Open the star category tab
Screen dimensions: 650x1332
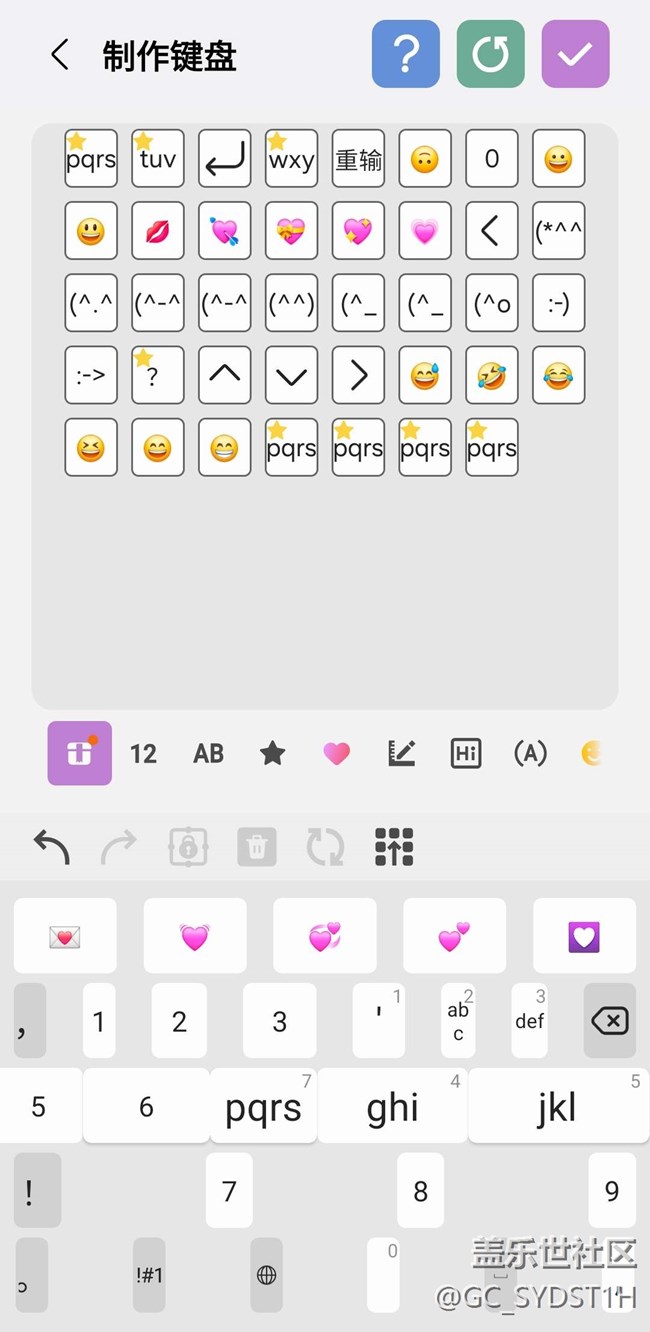click(x=272, y=754)
